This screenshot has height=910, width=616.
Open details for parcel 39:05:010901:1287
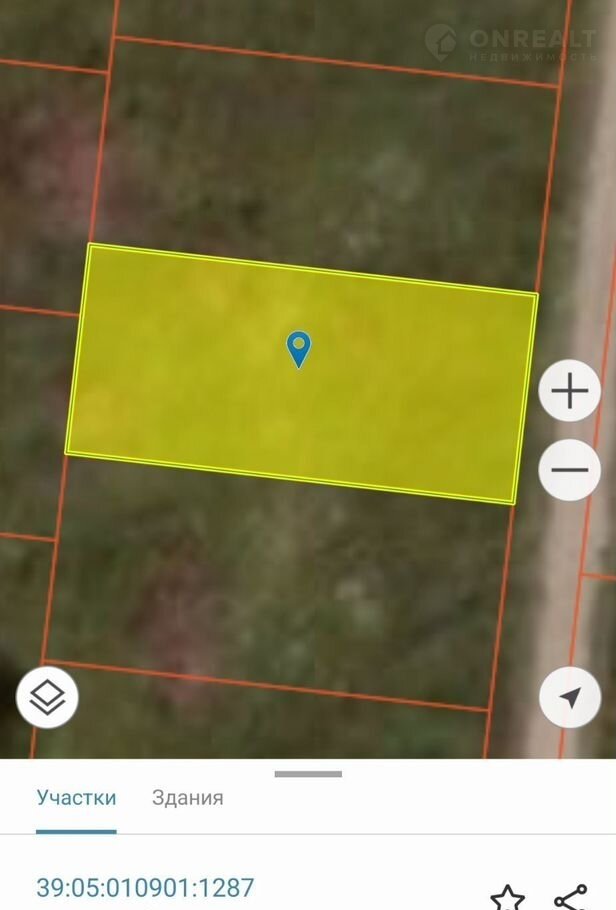pyautogui.click(x=145, y=887)
